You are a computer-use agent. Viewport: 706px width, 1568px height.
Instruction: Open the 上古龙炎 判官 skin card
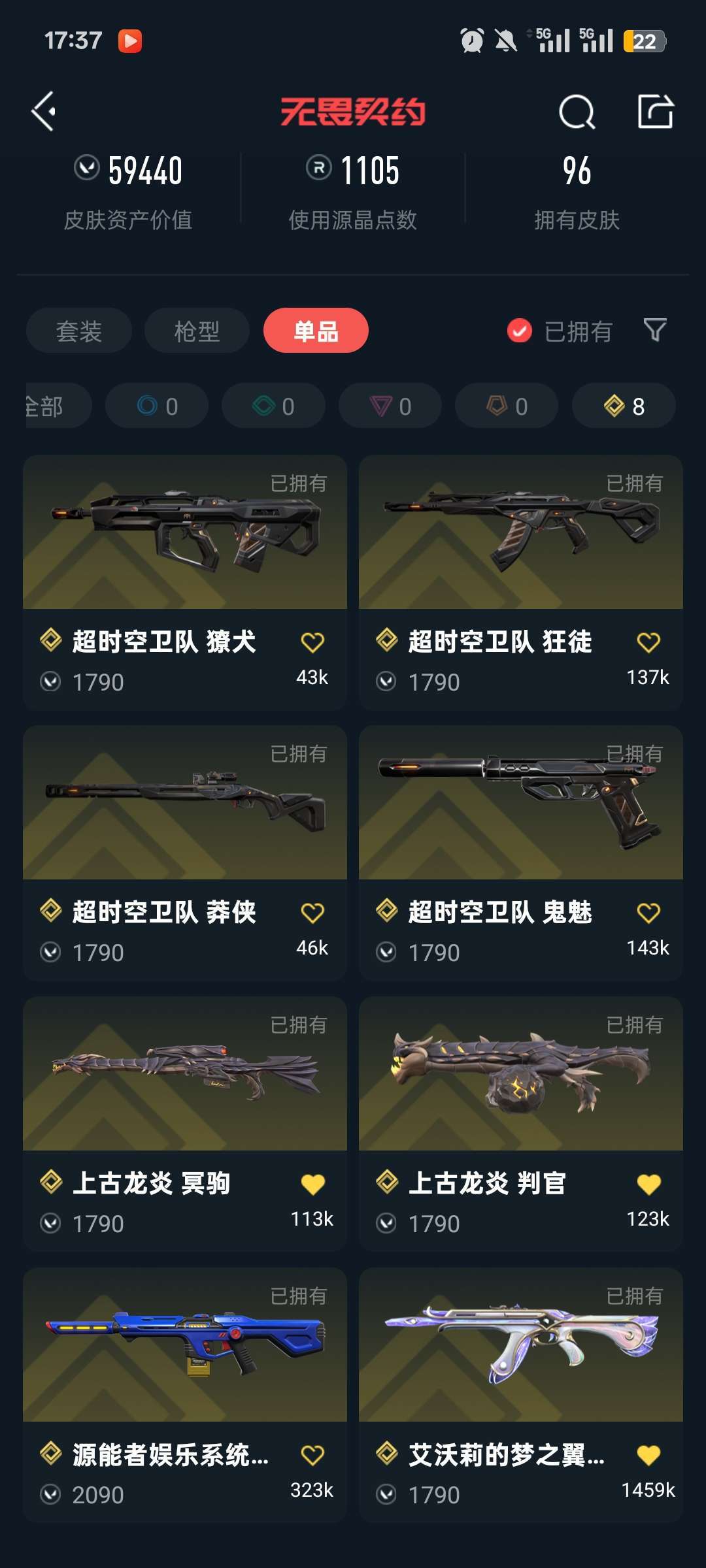[x=520, y=1074]
